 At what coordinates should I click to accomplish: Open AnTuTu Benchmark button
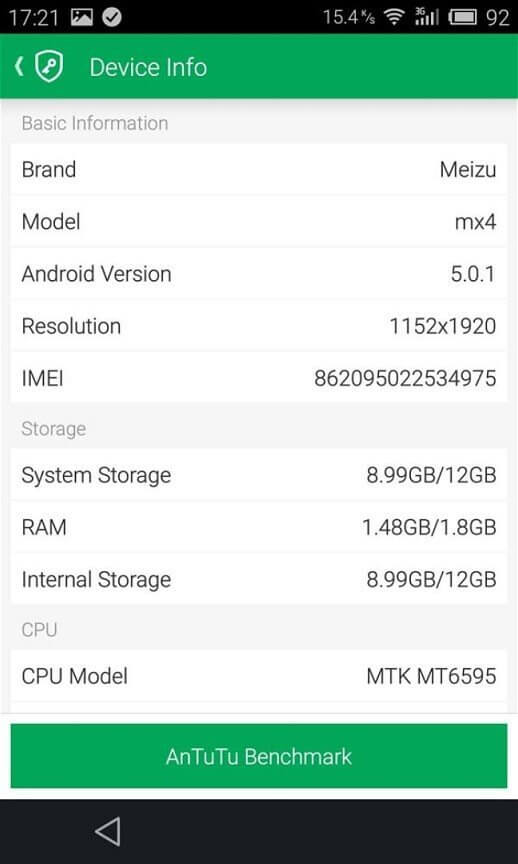(259, 756)
